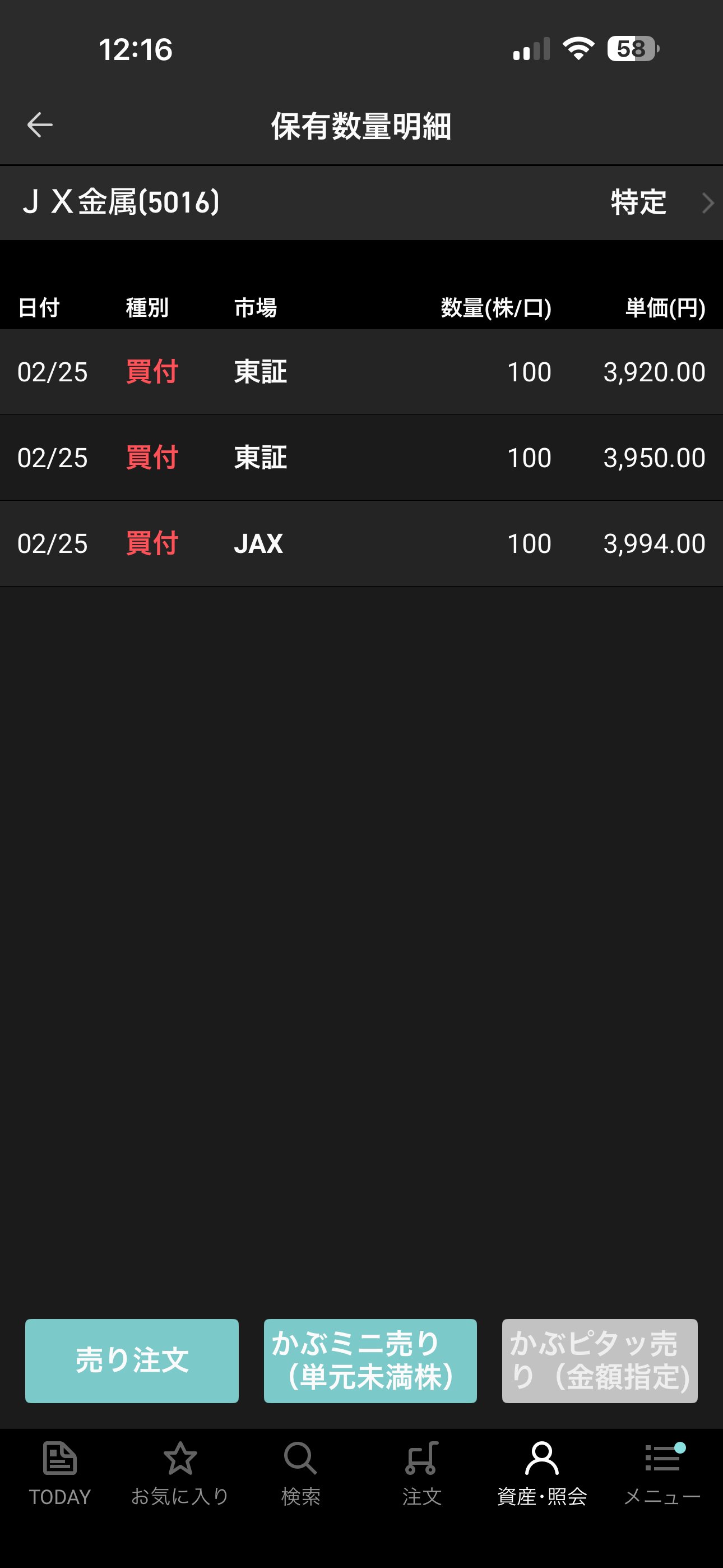Viewport: 723px width, 1568px height.
Task: Select かぶミニ売り (単元未満株)
Action: 370,1361
